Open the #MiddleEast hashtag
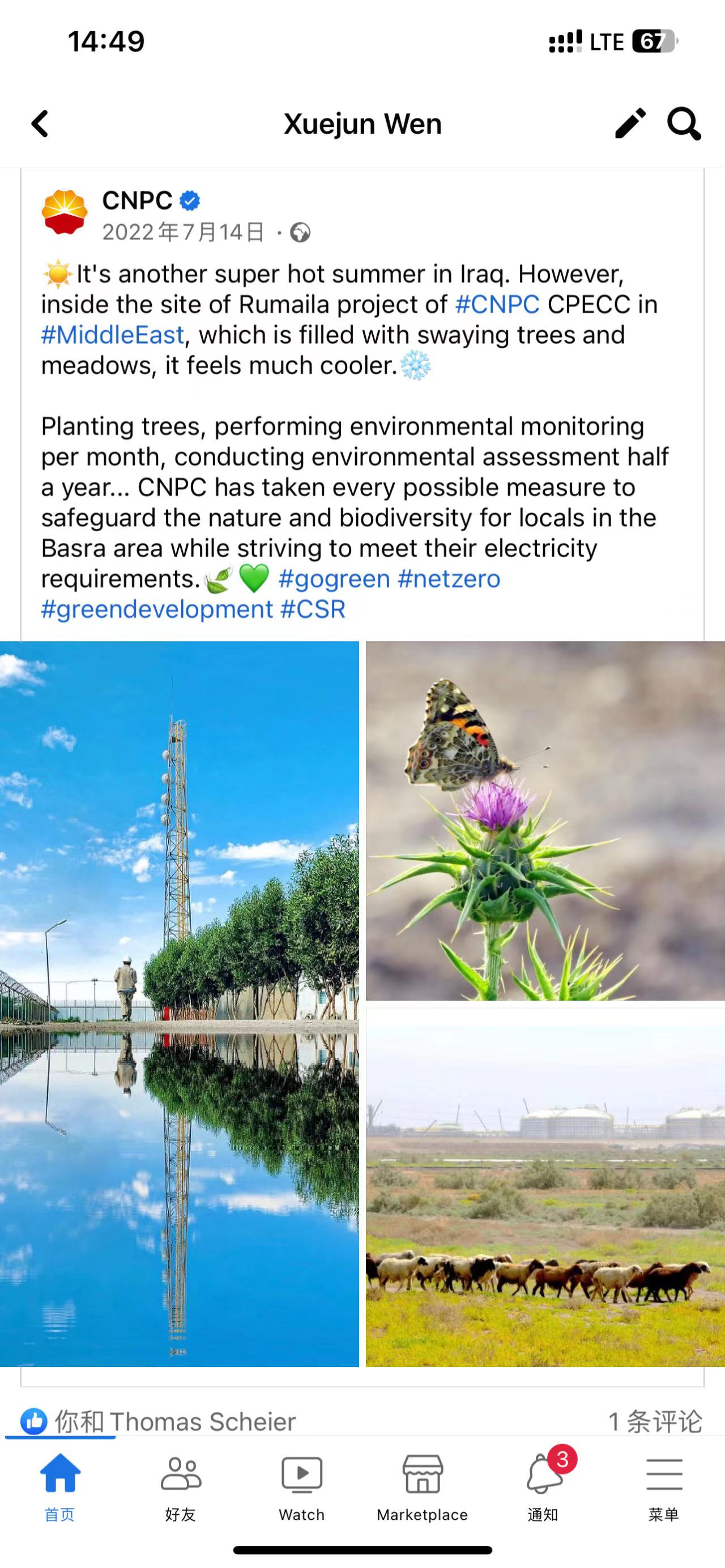 113,335
